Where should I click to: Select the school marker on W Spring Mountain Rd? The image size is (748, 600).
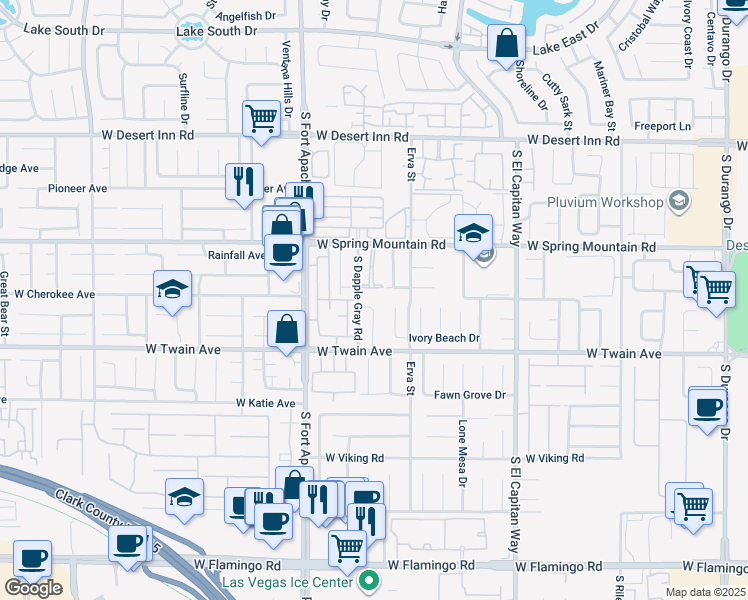pos(473,233)
